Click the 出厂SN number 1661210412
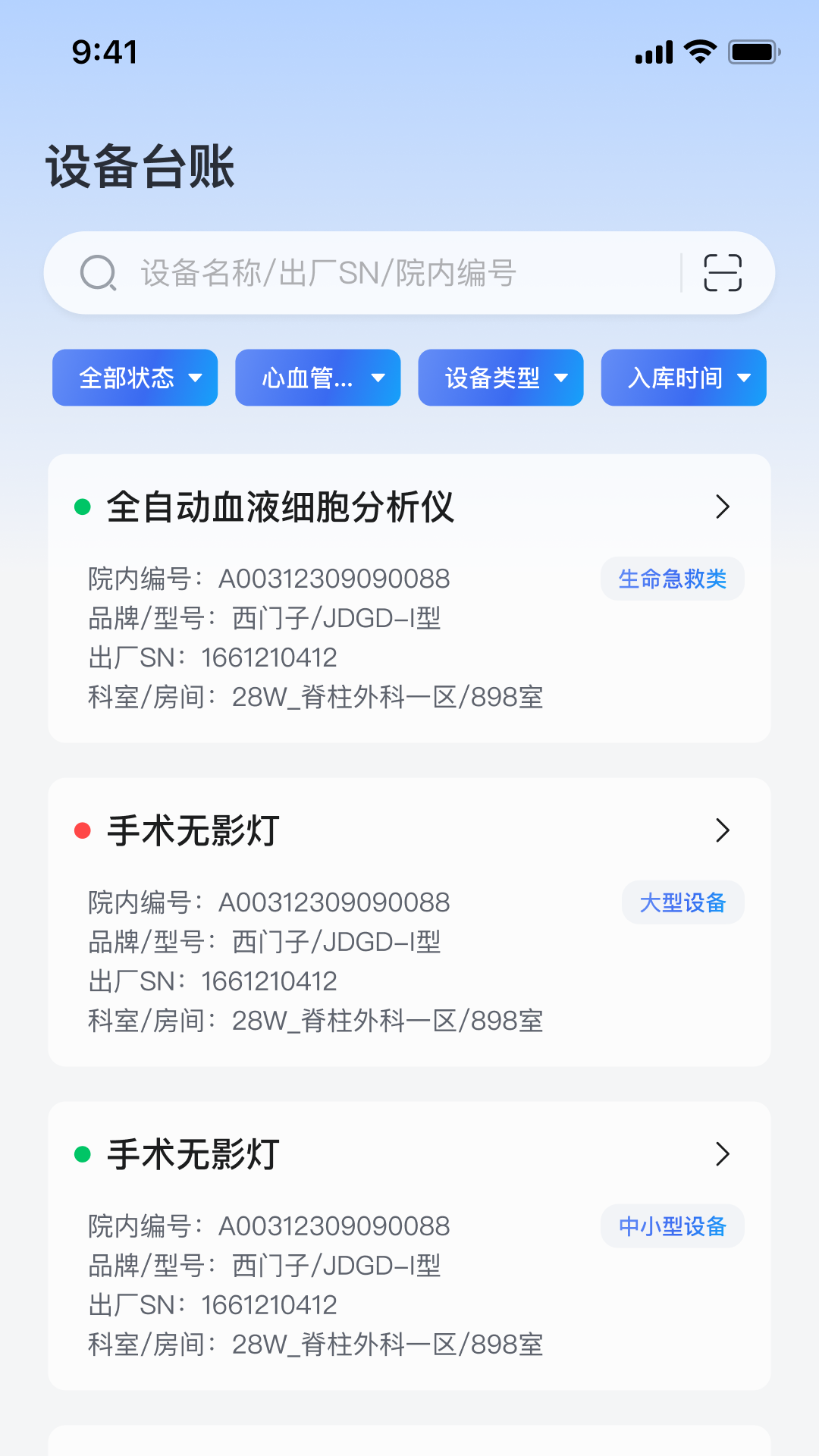Viewport: 819px width, 1456px height. pos(269,657)
